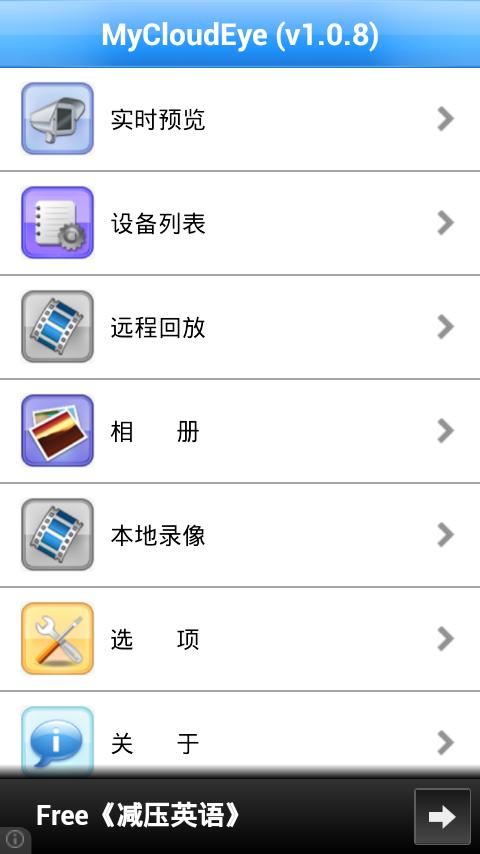Image resolution: width=480 pixels, height=854 pixels.
Task: Open the 设备列表 device list
Action: pos(240,223)
